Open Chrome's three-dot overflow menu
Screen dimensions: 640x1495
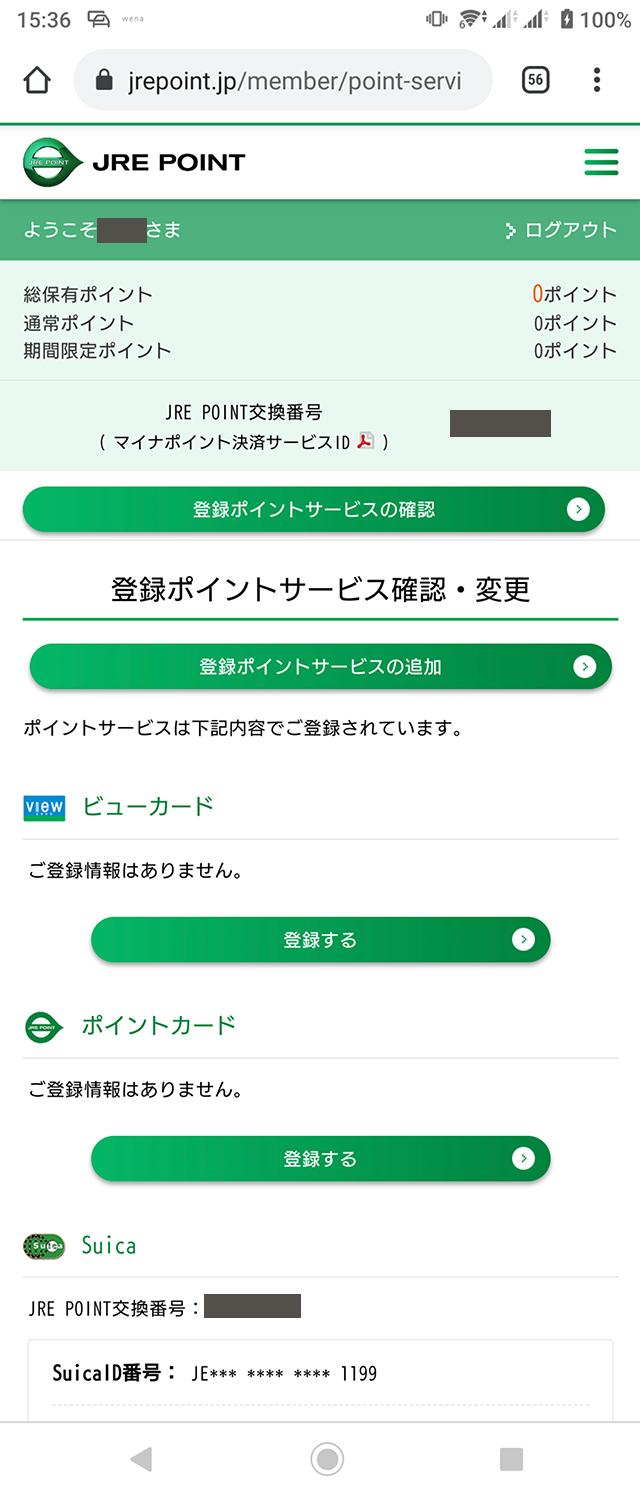(597, 80)
